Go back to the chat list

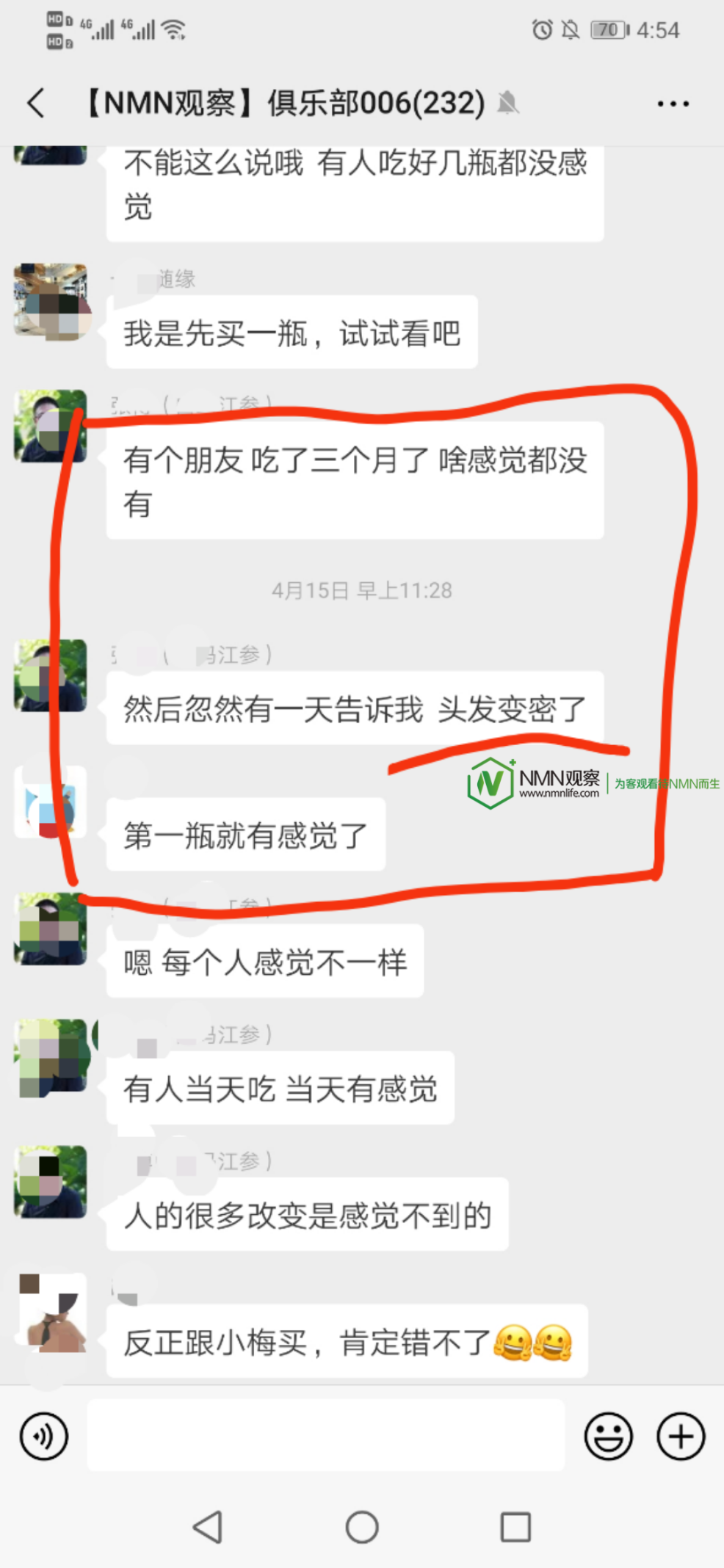coord(37,103)
